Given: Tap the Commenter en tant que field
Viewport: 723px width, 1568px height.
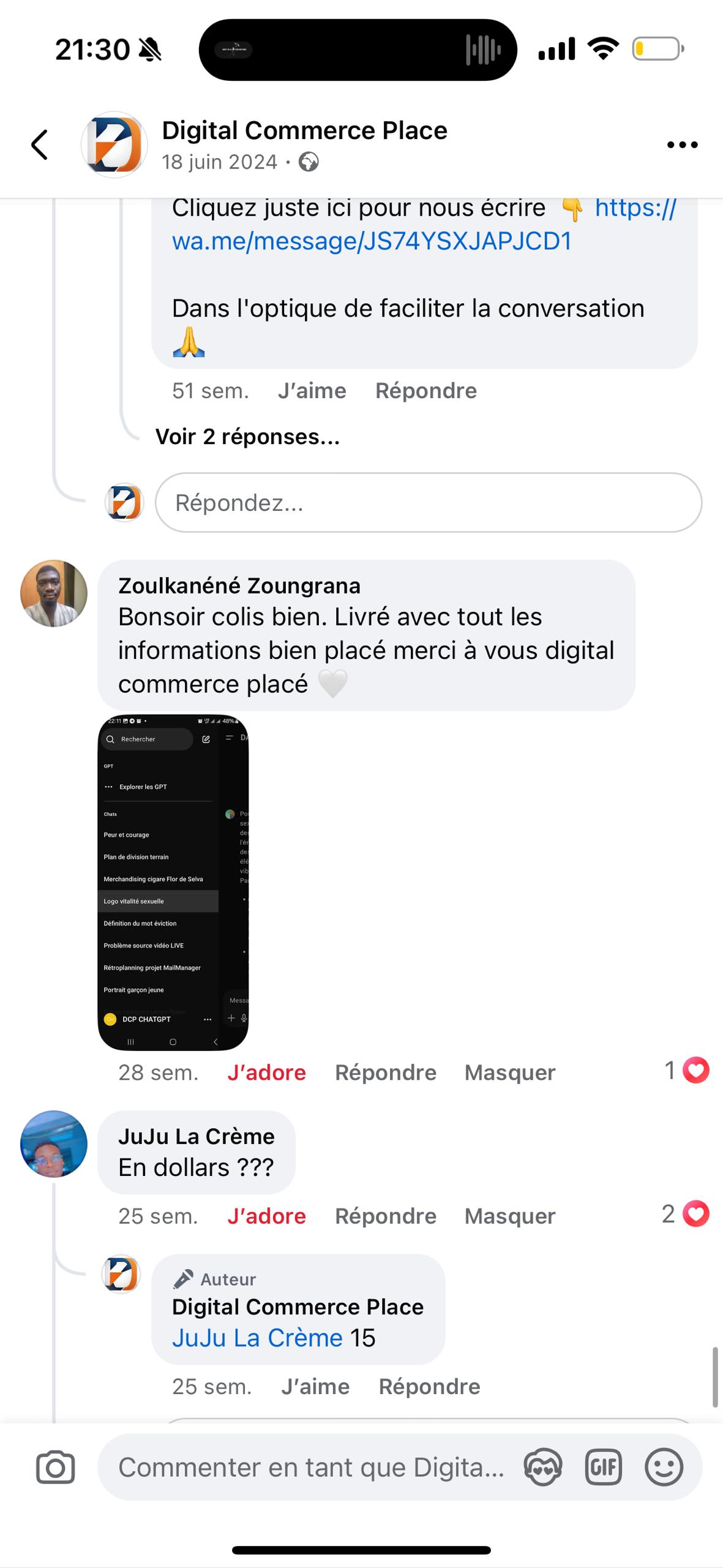Looking at the screenshot, I should pyautogui.click(x=311, y=1467).
